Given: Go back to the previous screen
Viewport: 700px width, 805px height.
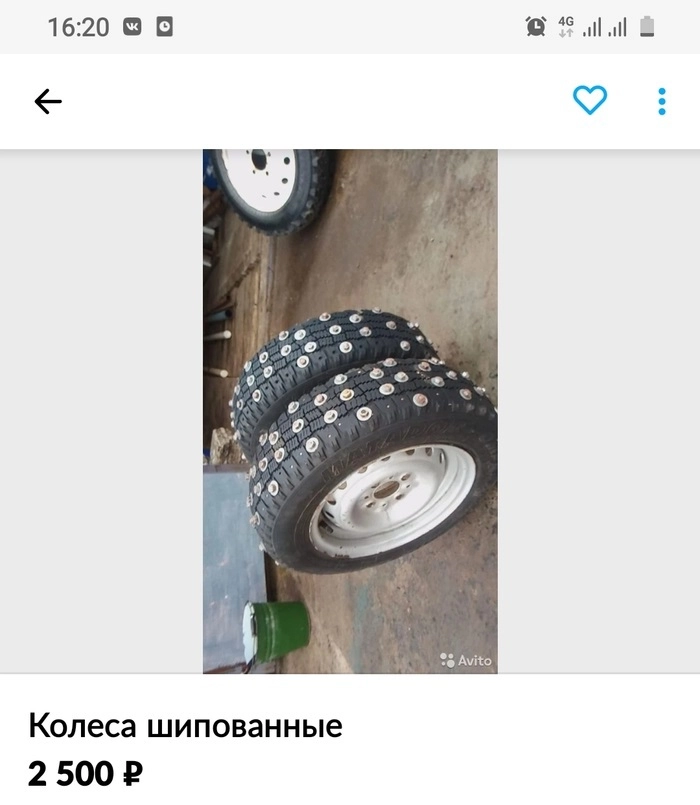Looking at the screenshot, I should [x=48, y=101].
